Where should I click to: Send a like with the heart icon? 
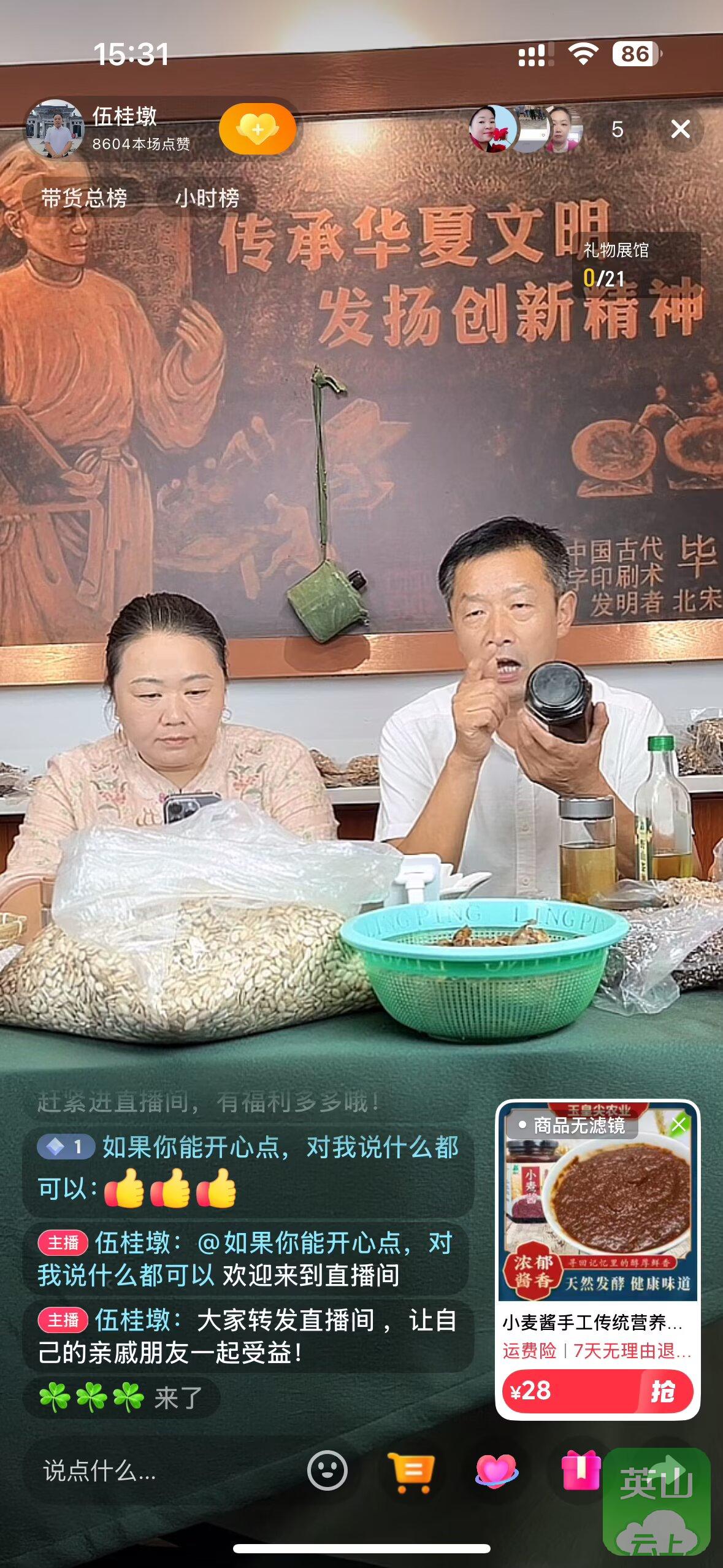pos(495,1471)
